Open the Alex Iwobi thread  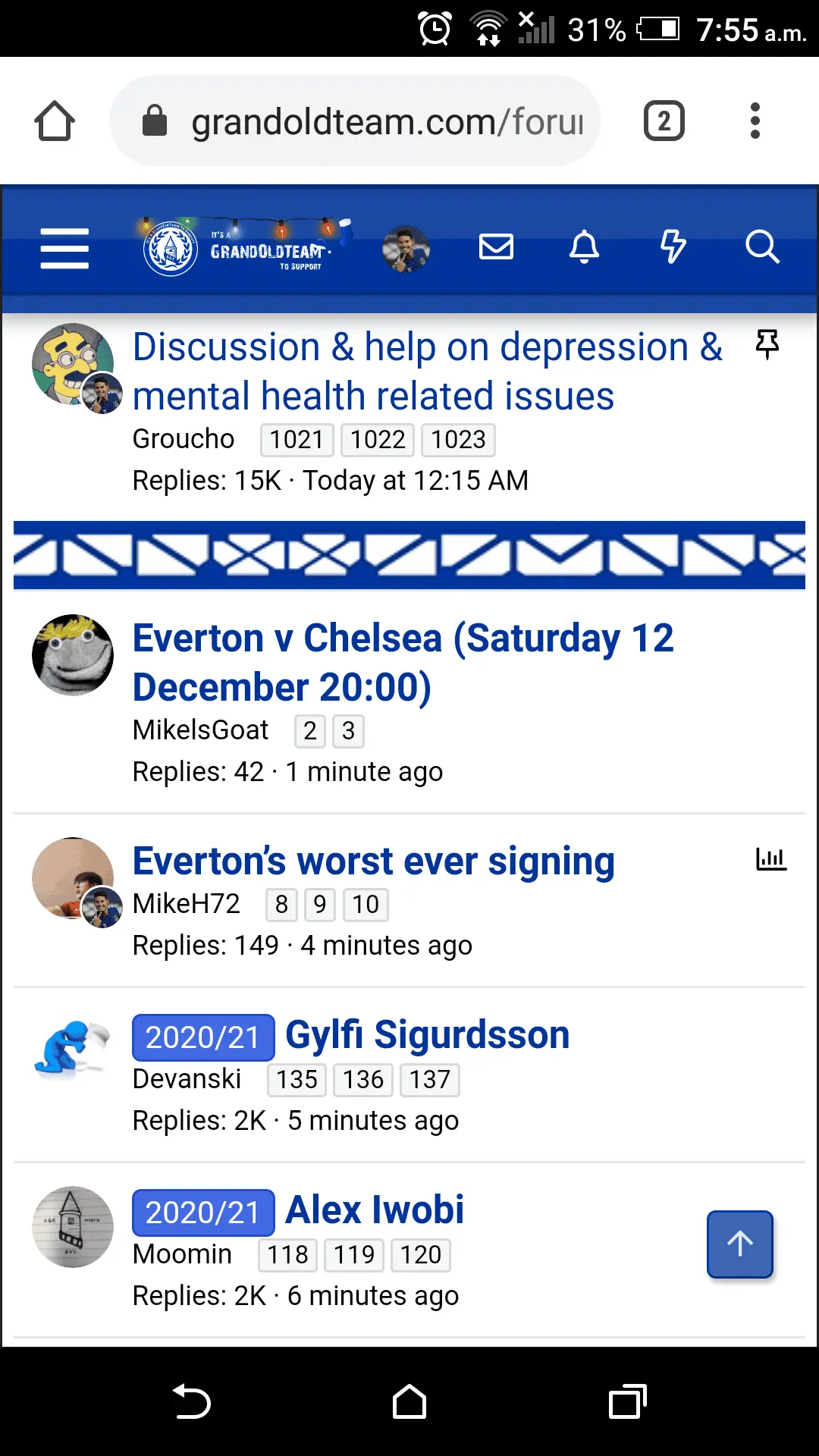374,1210
